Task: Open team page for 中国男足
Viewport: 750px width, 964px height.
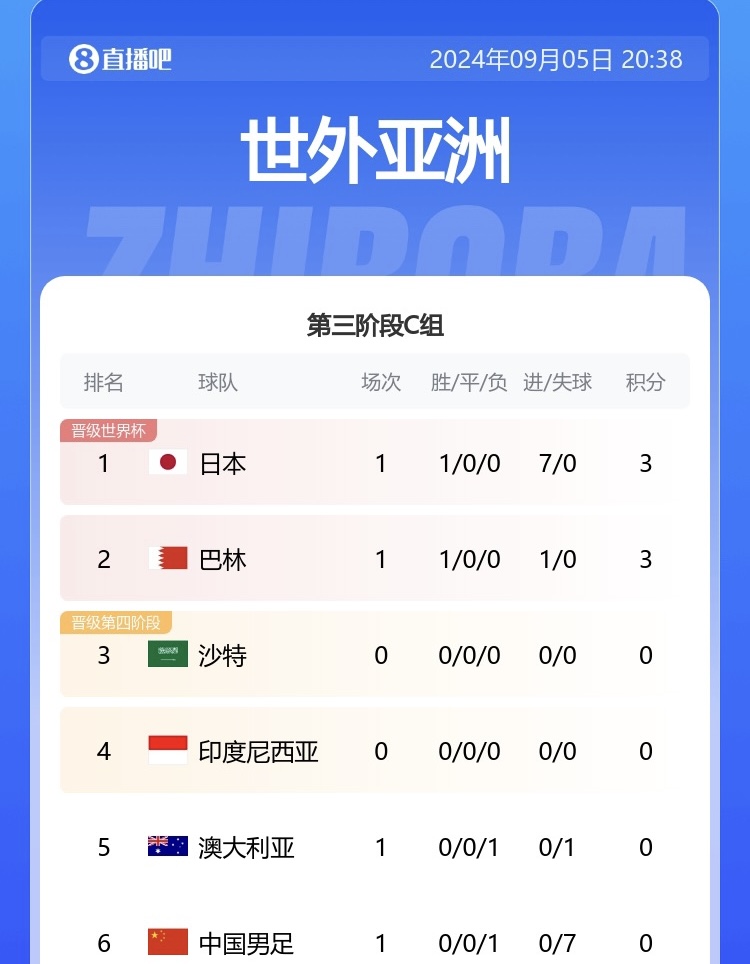Action: click(x=243, y=941)
